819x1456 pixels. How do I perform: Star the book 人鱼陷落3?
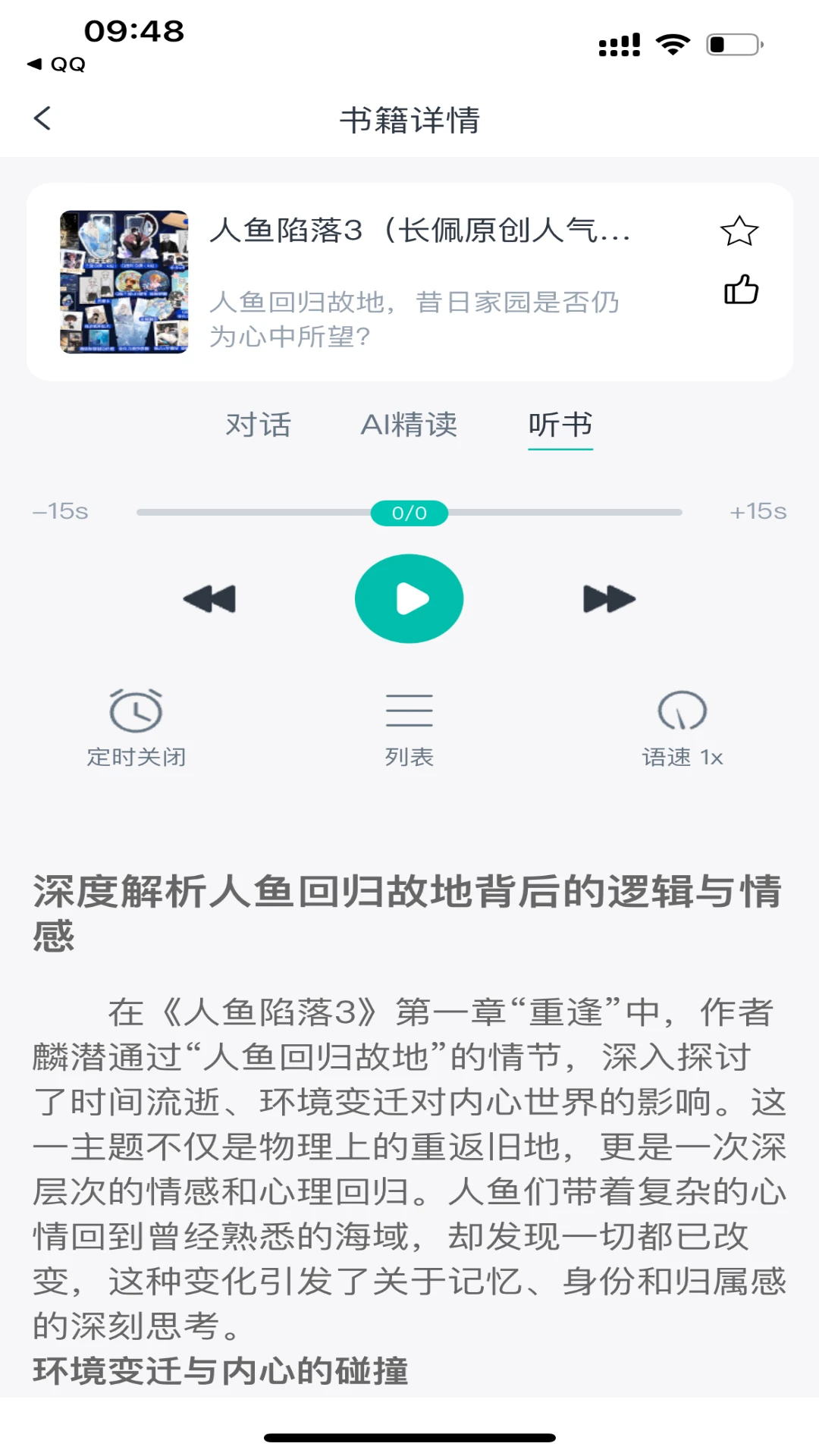pos(741,232)
